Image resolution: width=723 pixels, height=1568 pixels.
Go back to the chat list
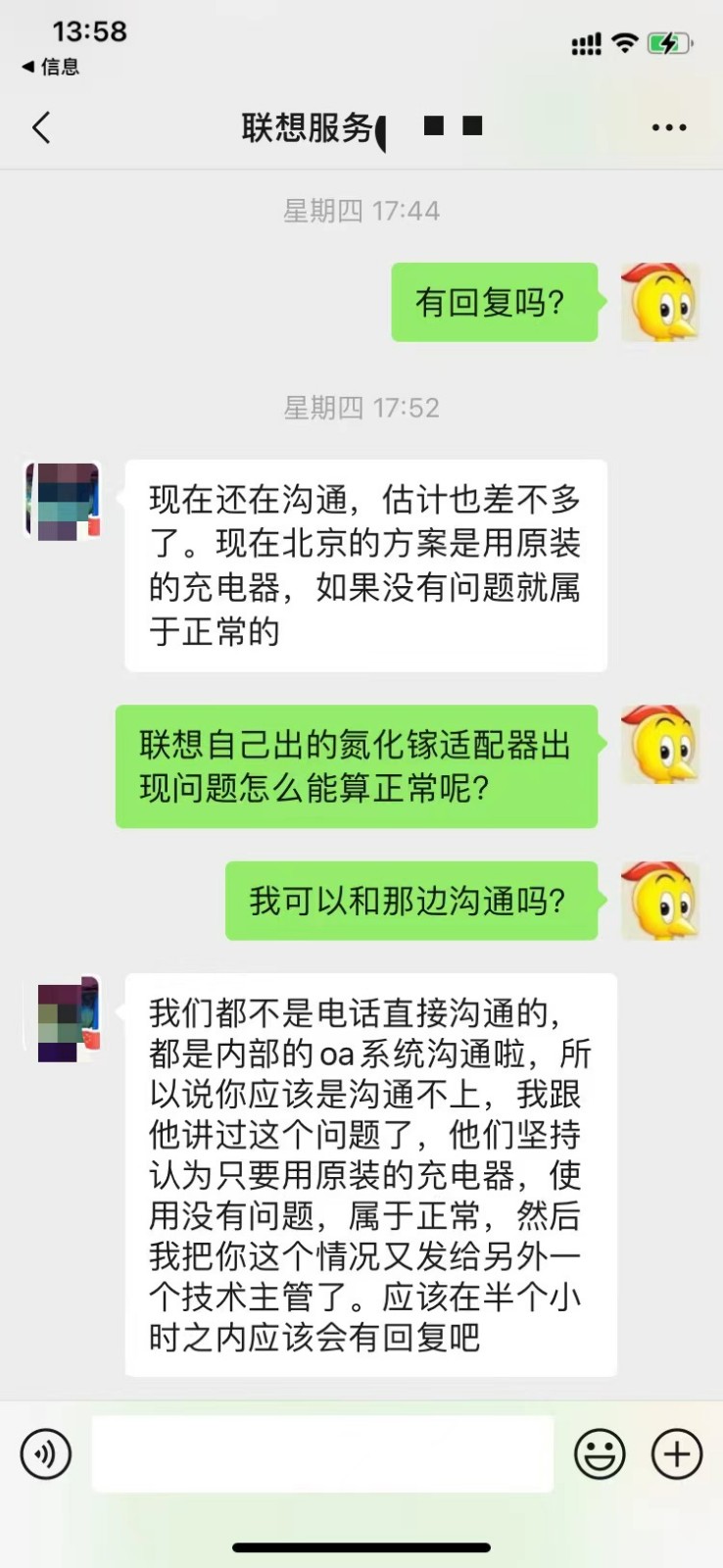41,127
